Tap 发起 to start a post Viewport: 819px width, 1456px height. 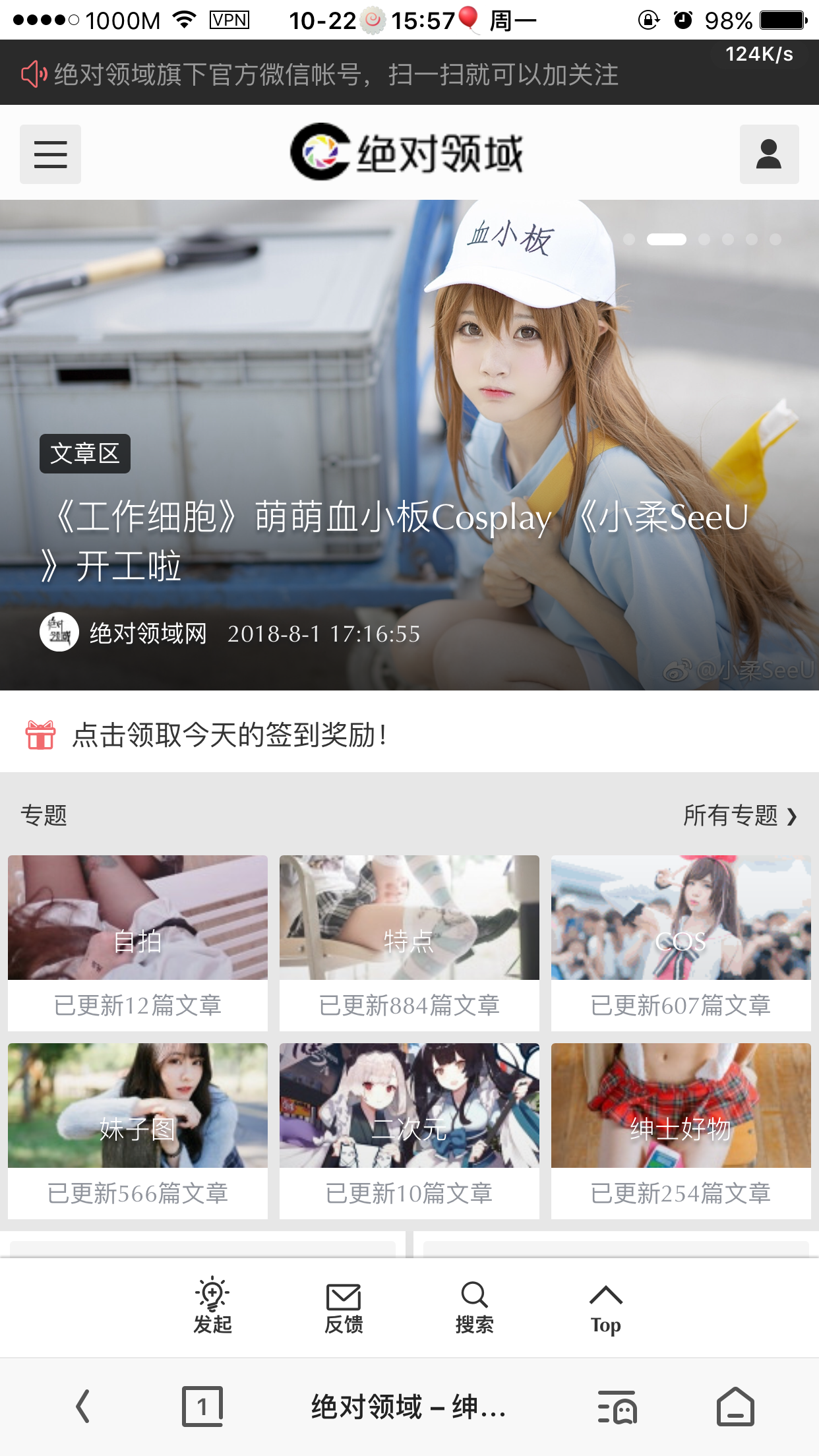coord(212,1306)
